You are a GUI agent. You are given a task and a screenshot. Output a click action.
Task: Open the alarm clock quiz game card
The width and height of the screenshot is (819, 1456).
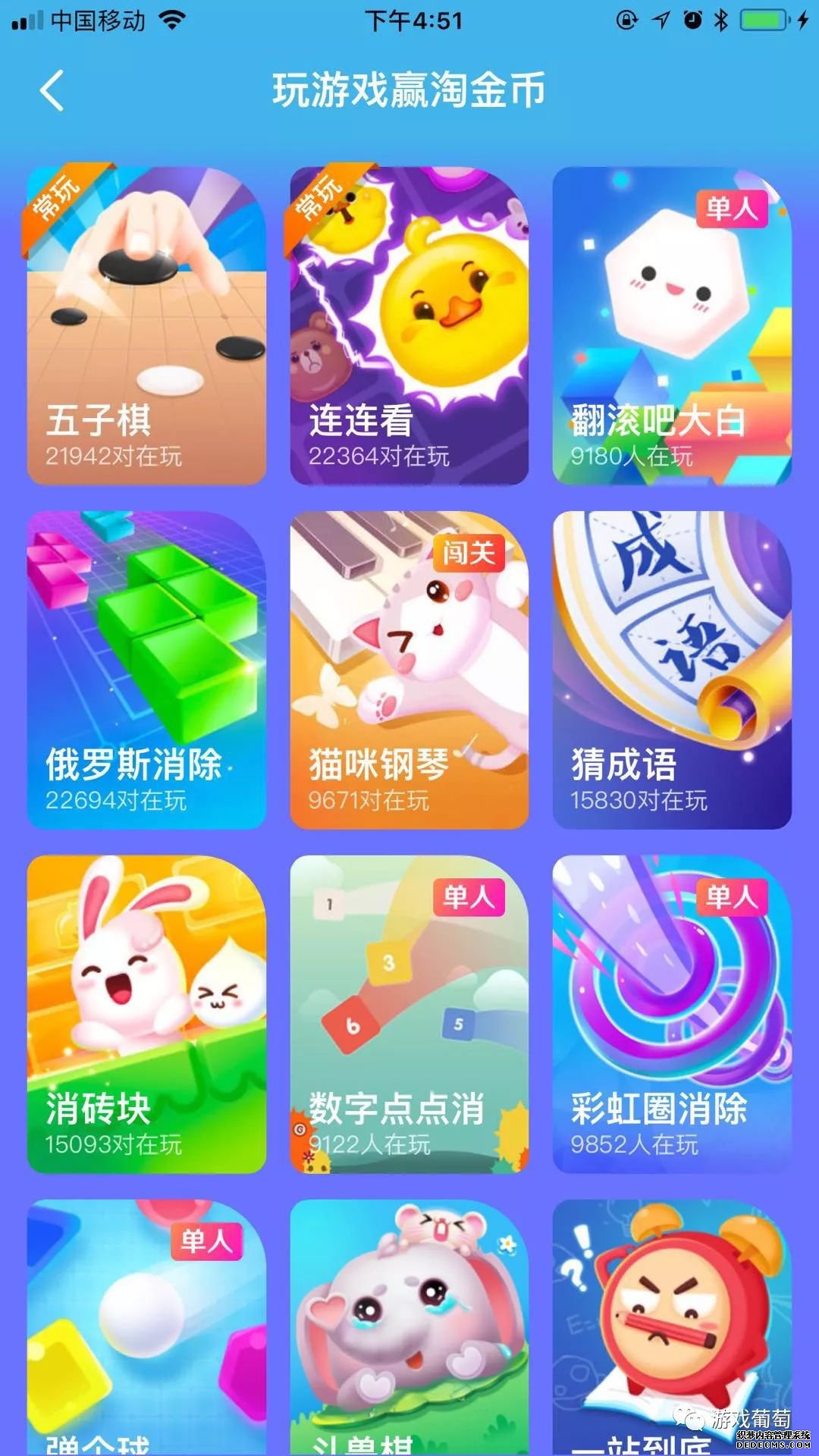pos(672,1327)
